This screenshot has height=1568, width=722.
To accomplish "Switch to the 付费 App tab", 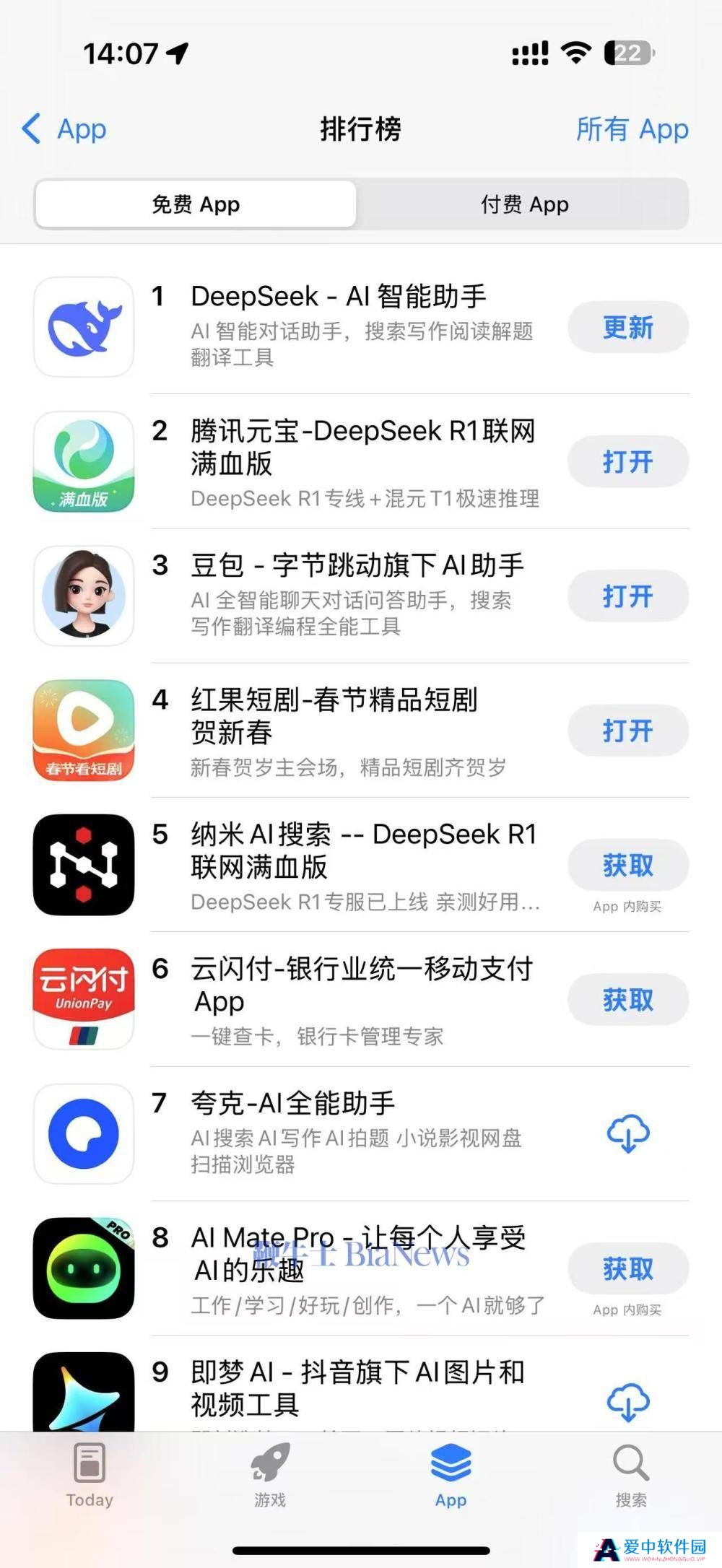I will pos(524,204).
